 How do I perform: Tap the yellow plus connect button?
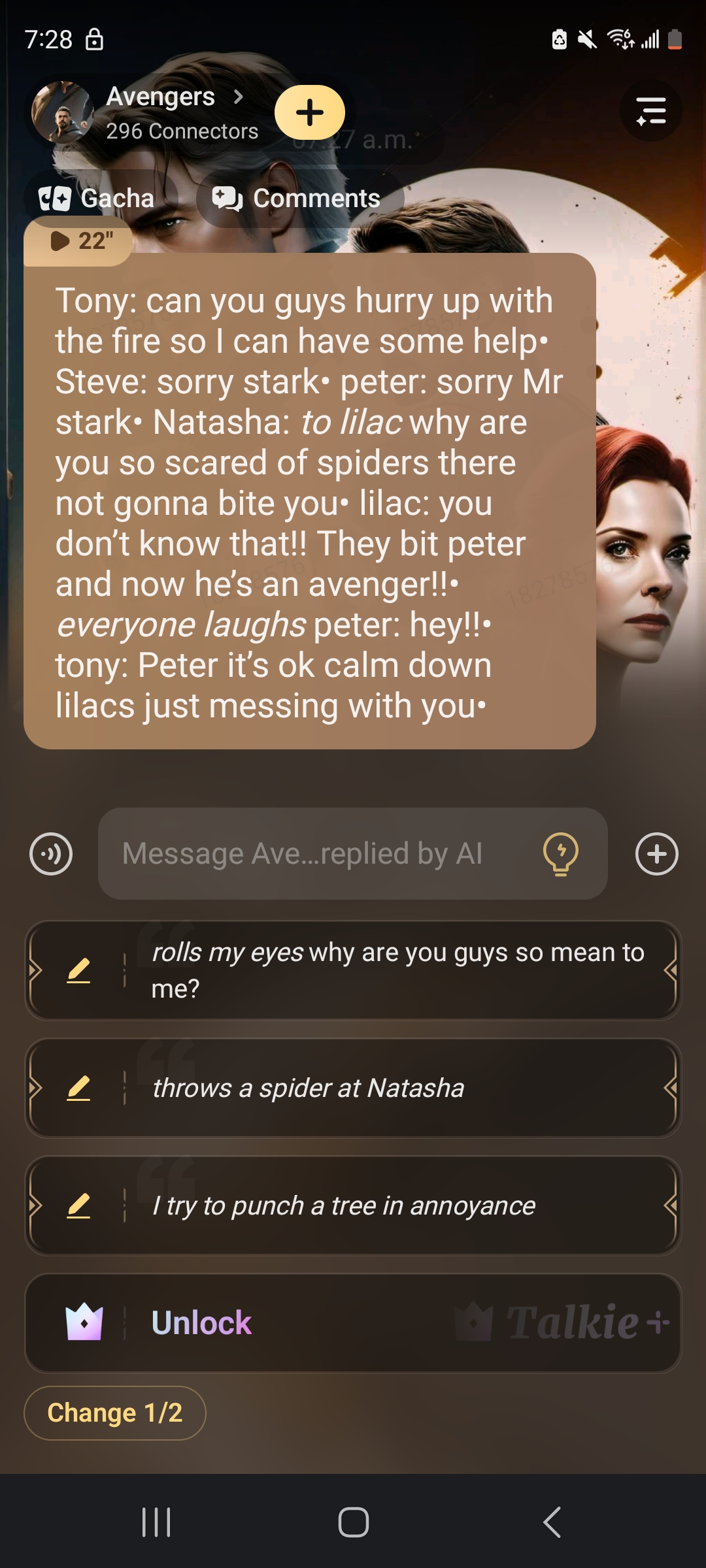(309, 112)
